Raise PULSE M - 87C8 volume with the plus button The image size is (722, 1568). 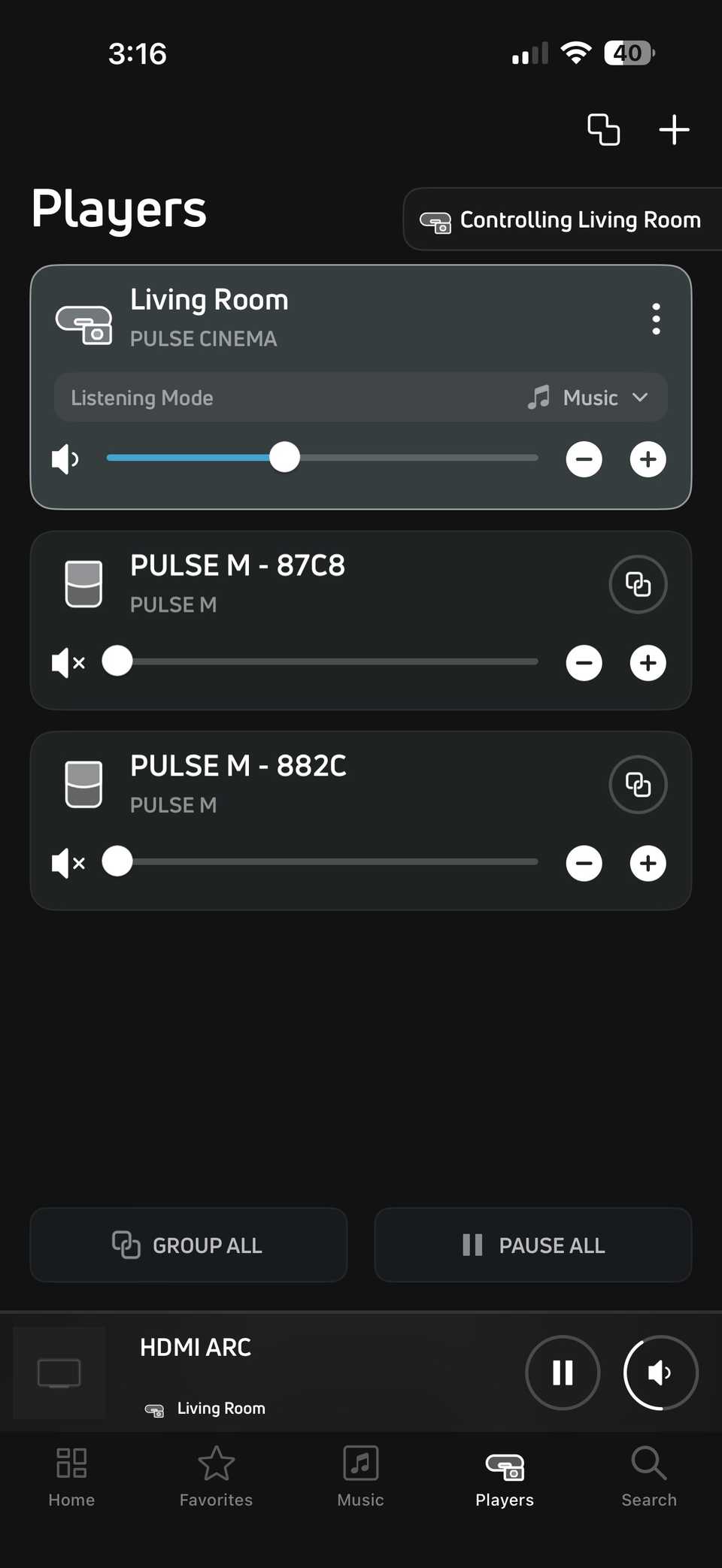coord(648,663)
